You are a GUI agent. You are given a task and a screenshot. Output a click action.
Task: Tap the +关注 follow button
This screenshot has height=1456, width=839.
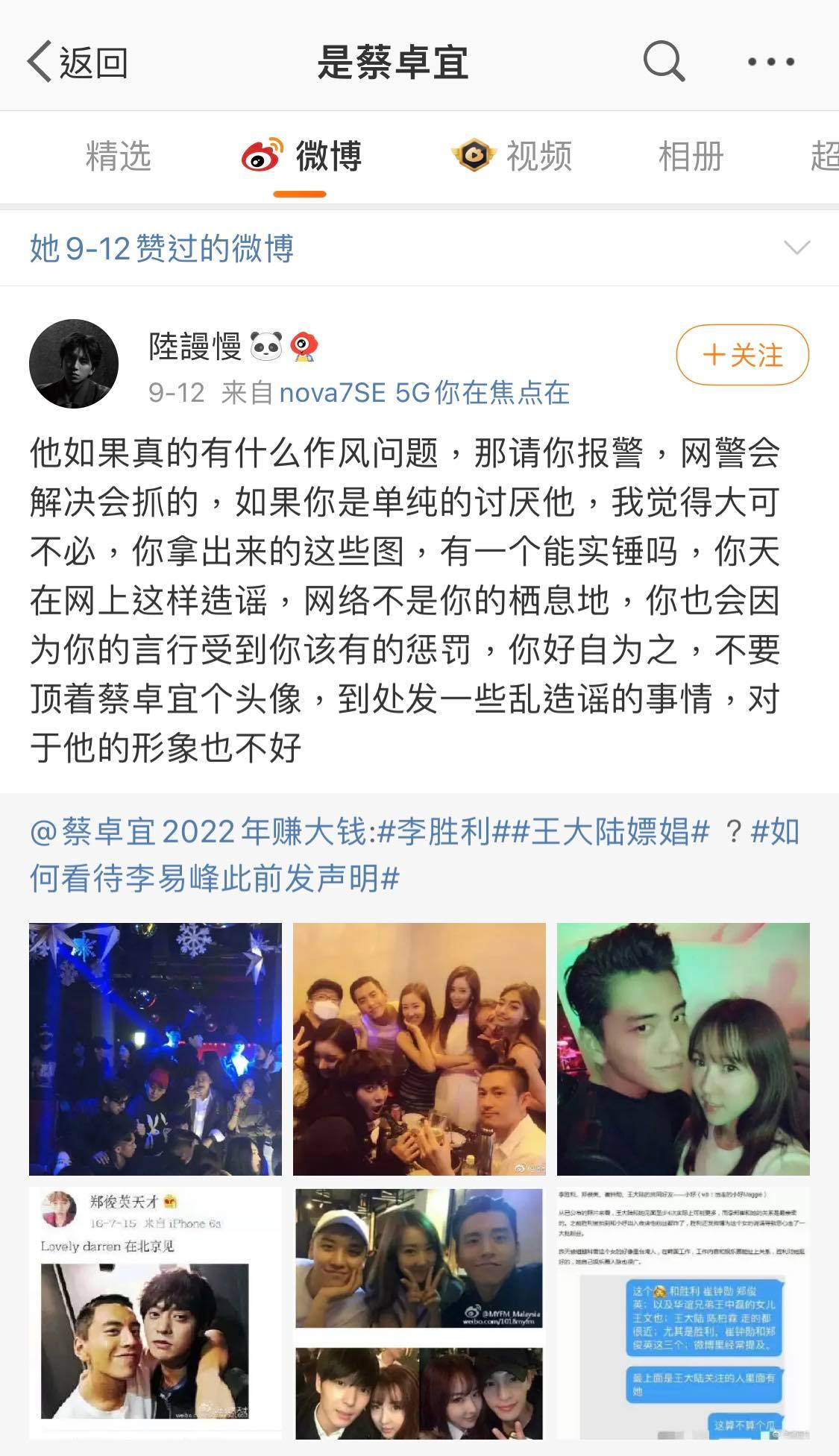(742, 356)
